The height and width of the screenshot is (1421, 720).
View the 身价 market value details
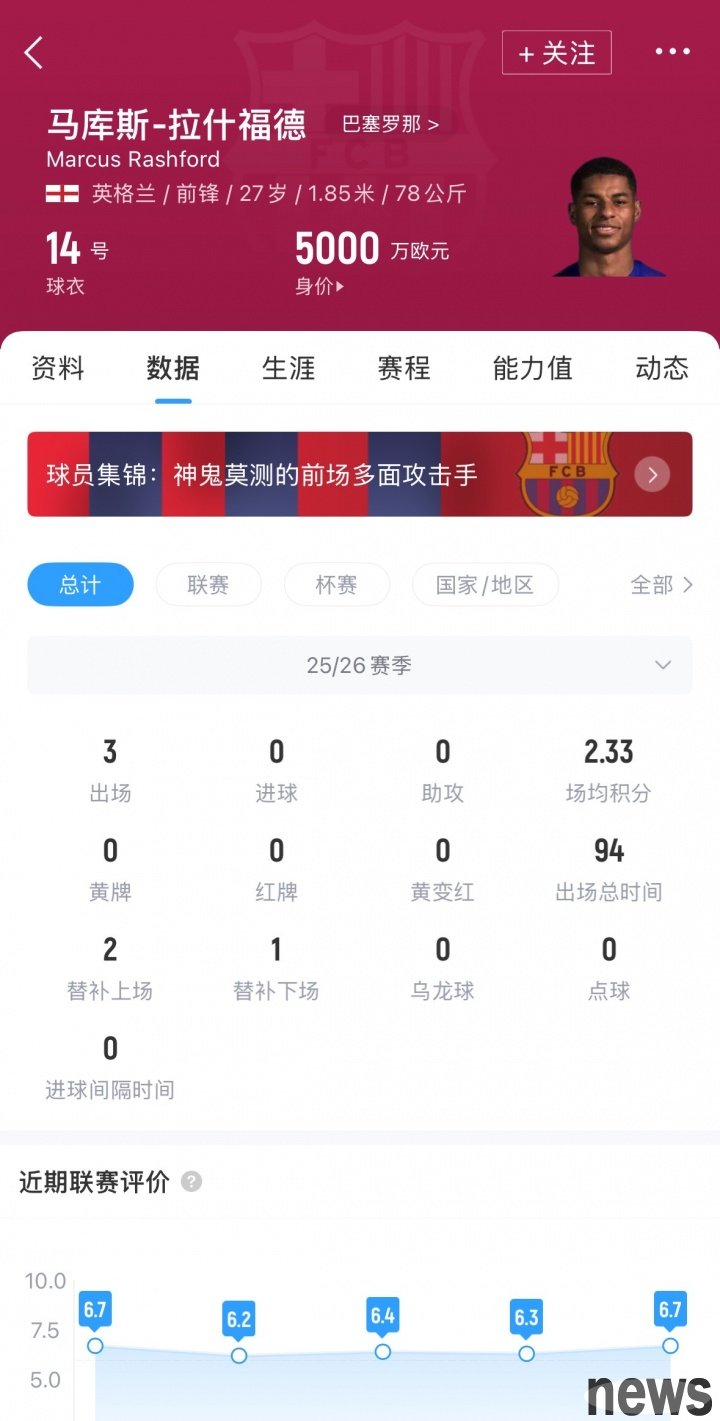pyautogui.click(x=320, y=286)
